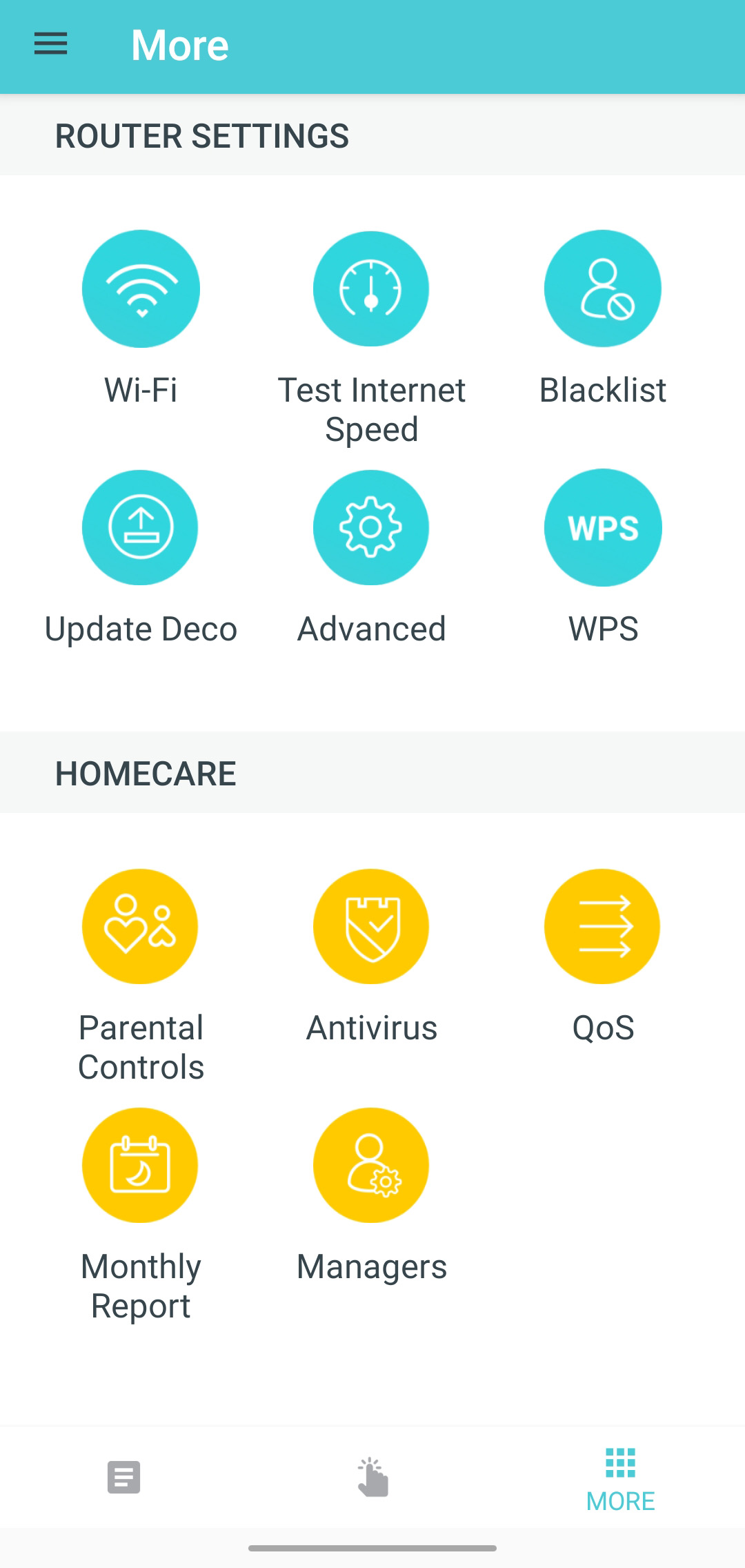Open Parental Controls
Viewport: 745px width, 1568px height.
click(x=141, y=927)
